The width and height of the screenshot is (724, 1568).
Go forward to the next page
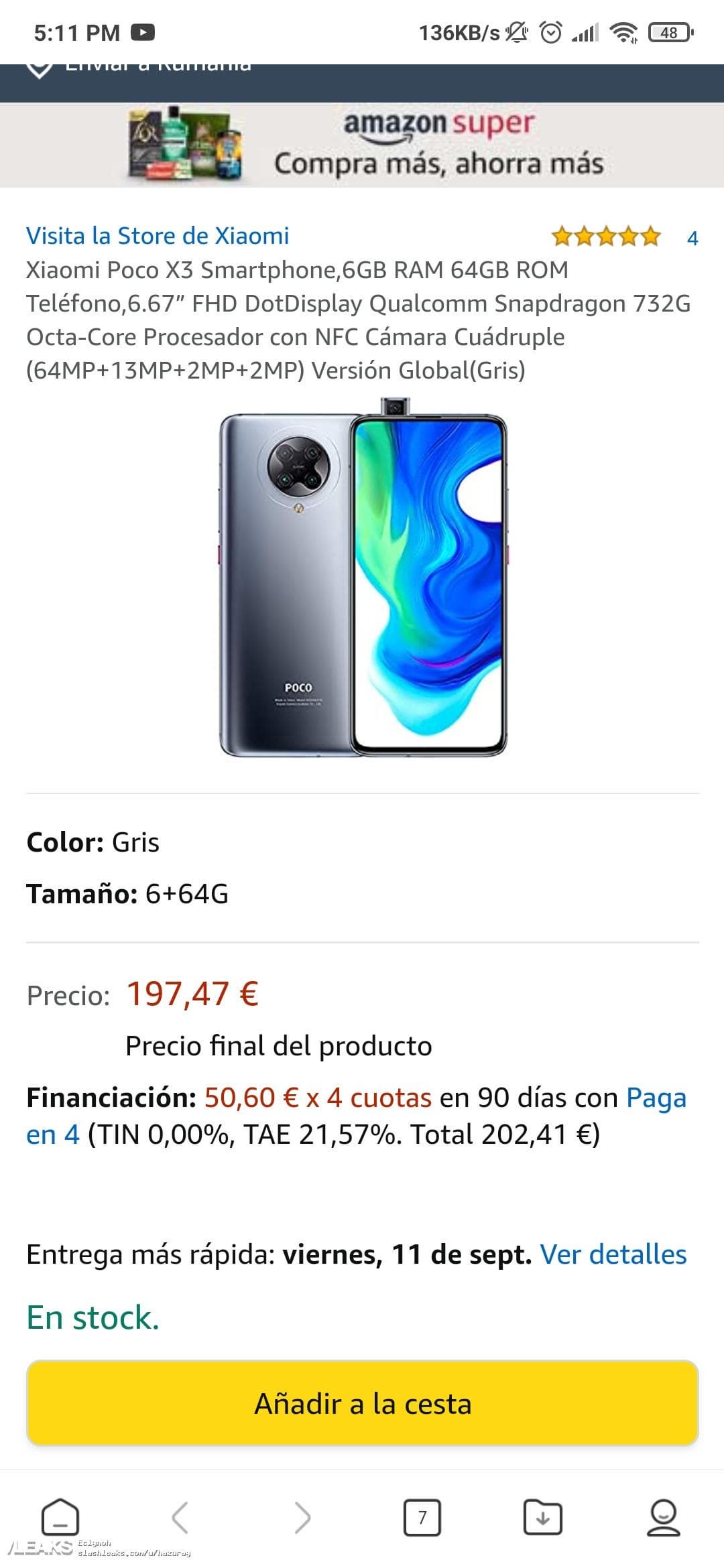(302, 1517)
